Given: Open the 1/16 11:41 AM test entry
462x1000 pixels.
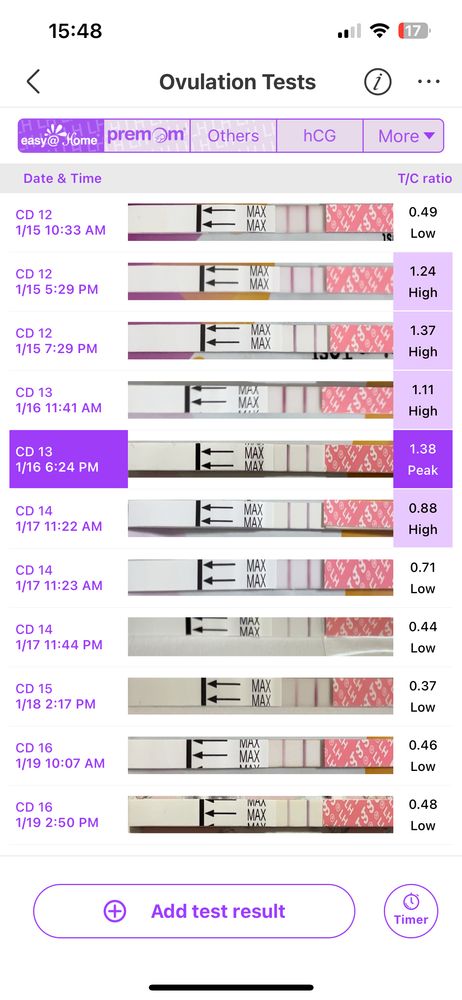Looking at the screenshot, I should [231, 400].
